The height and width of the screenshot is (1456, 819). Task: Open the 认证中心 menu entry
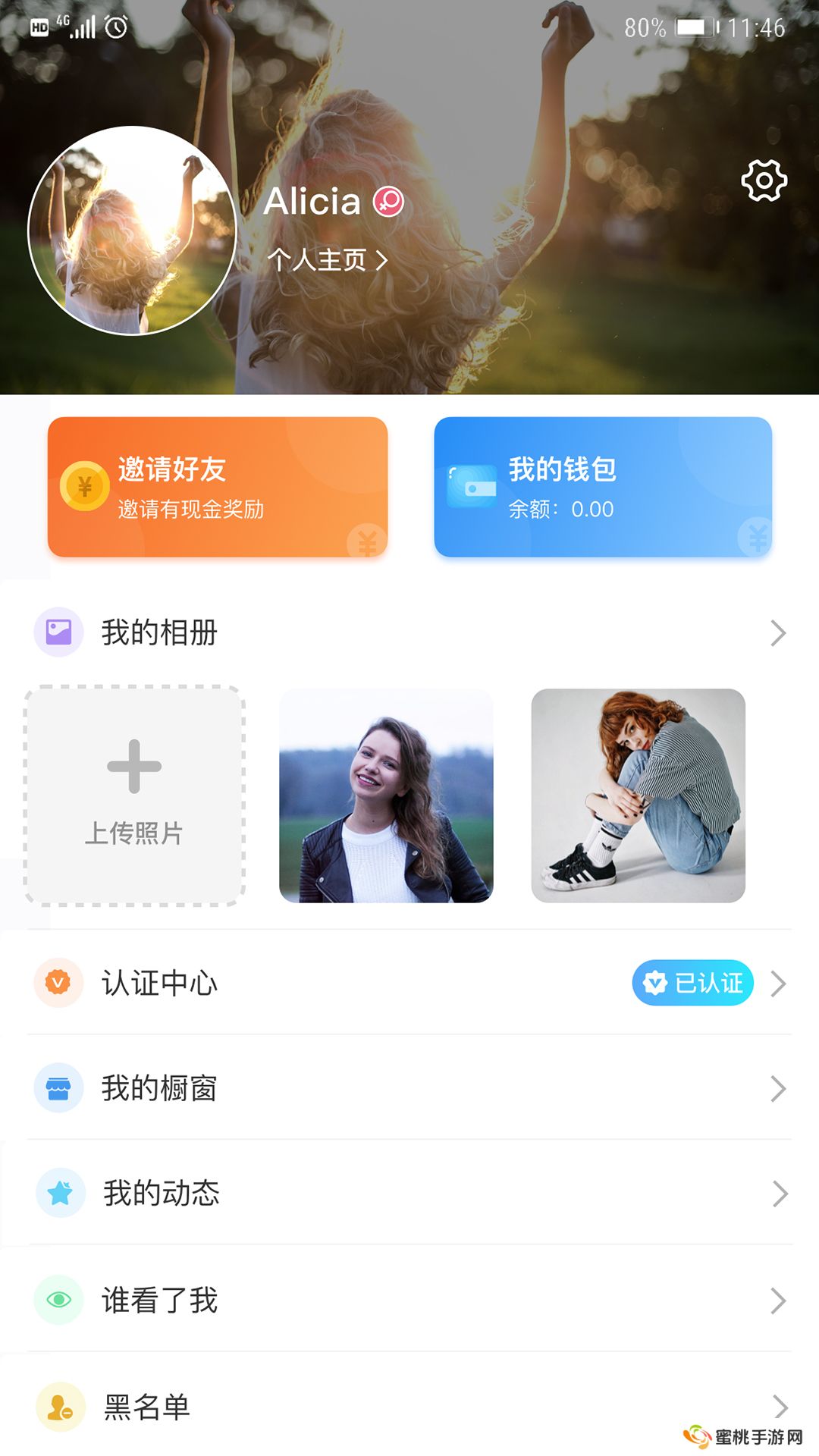160,983
